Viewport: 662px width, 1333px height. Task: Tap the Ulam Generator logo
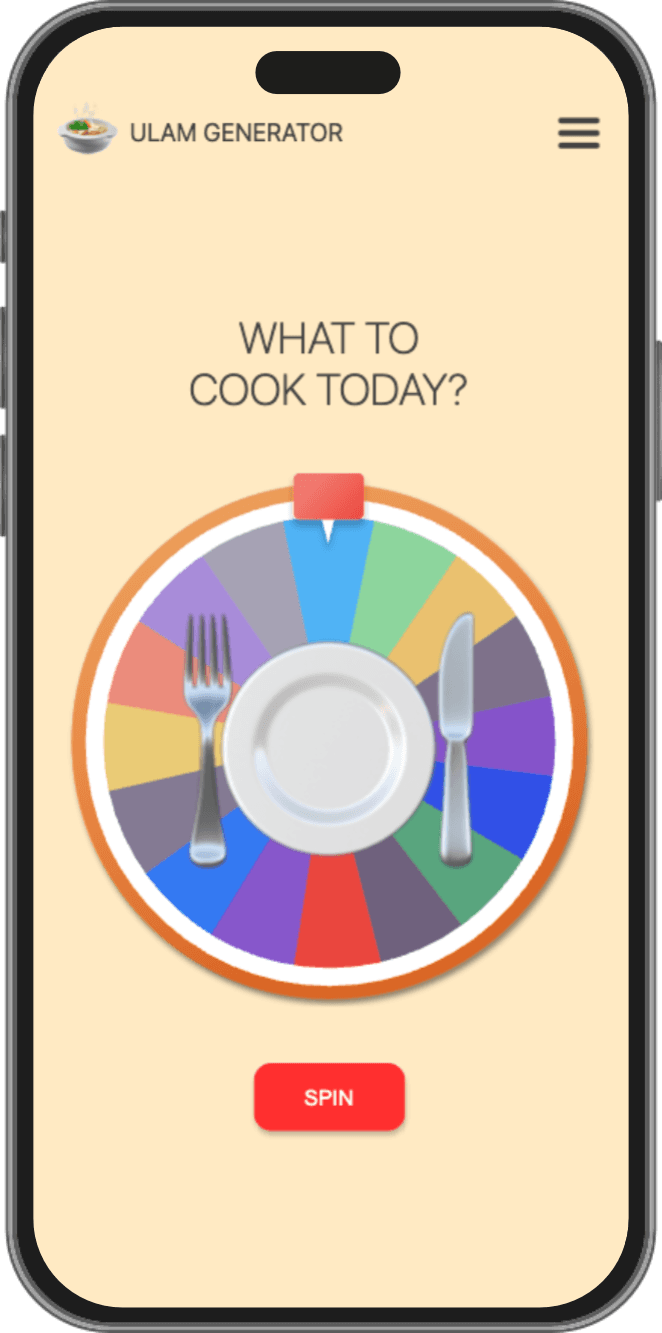88,131
